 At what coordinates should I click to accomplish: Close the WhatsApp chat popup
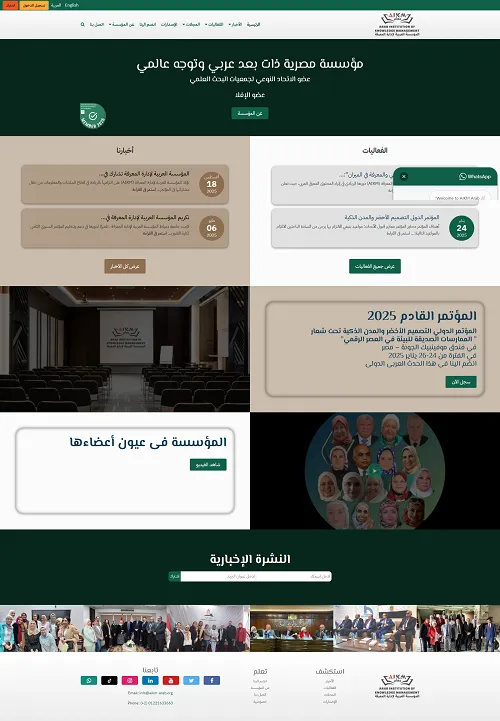point(404,176)
